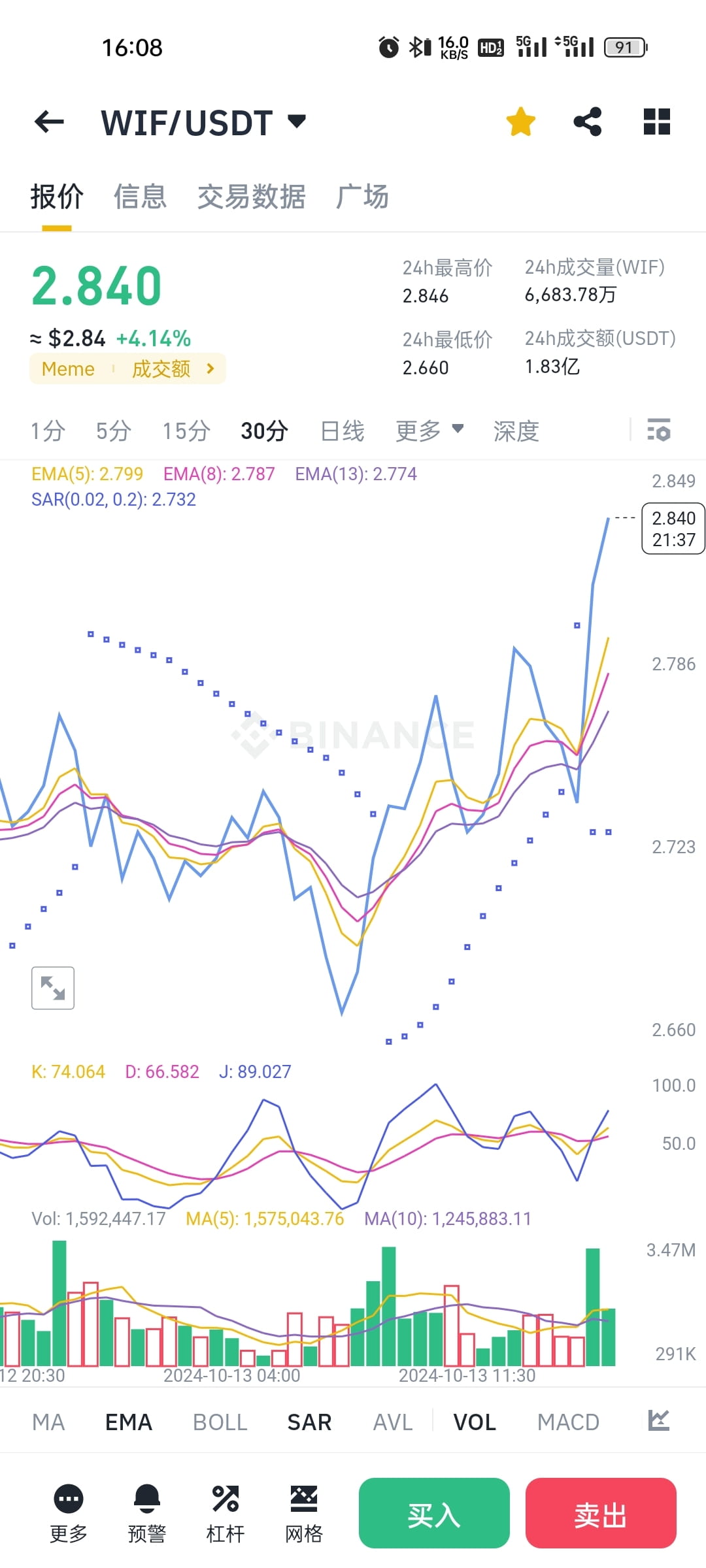Tap the red 卖出 button
Viewport: 706px width, 1568px height.
click(x=601, y=1513)
